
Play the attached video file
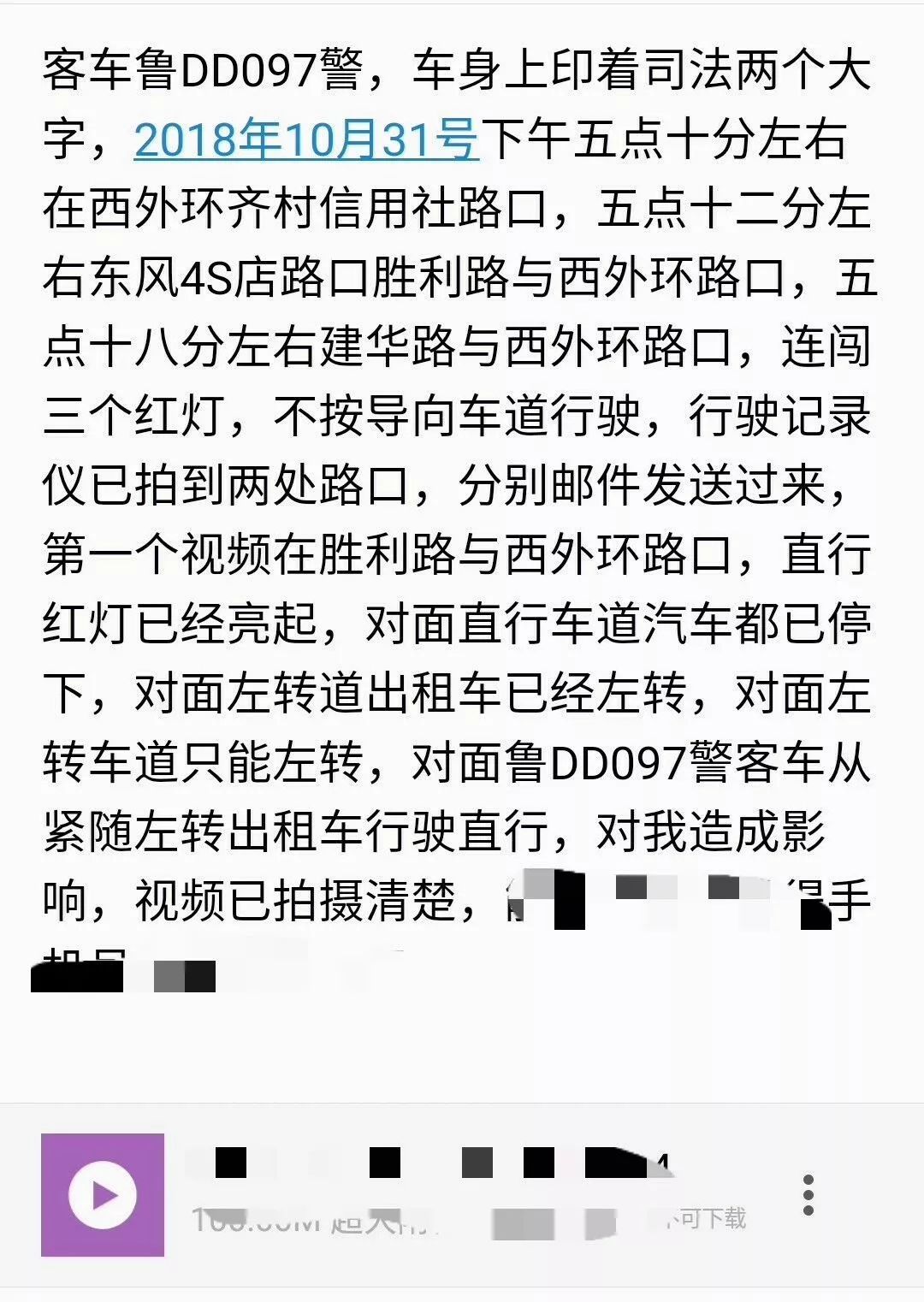103,1194
